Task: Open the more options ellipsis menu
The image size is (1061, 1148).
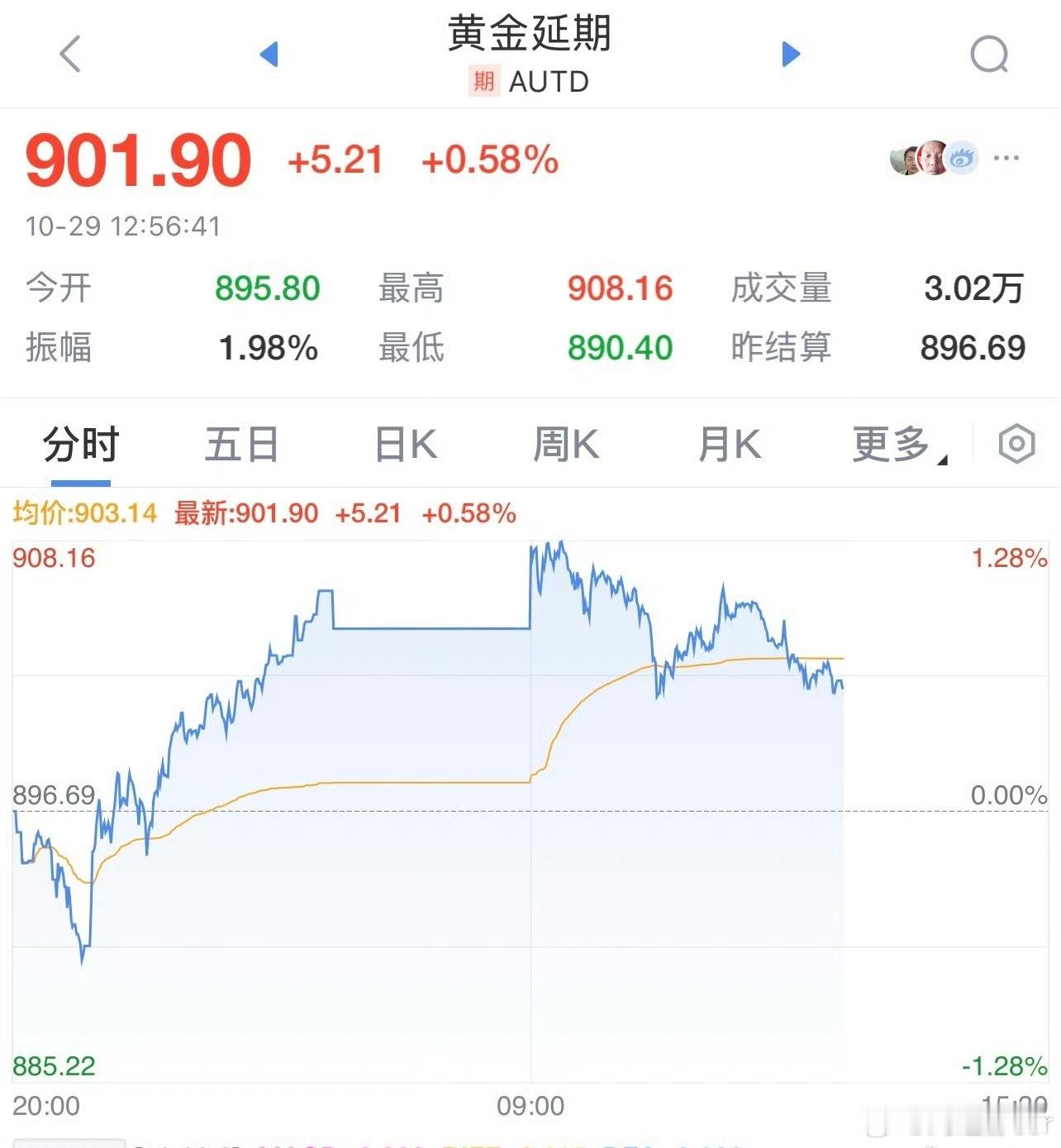Action: pos(1005,159)
